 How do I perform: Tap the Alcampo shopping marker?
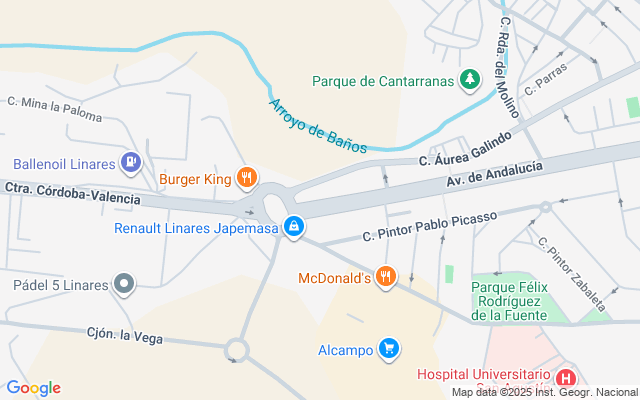point(389,350)
